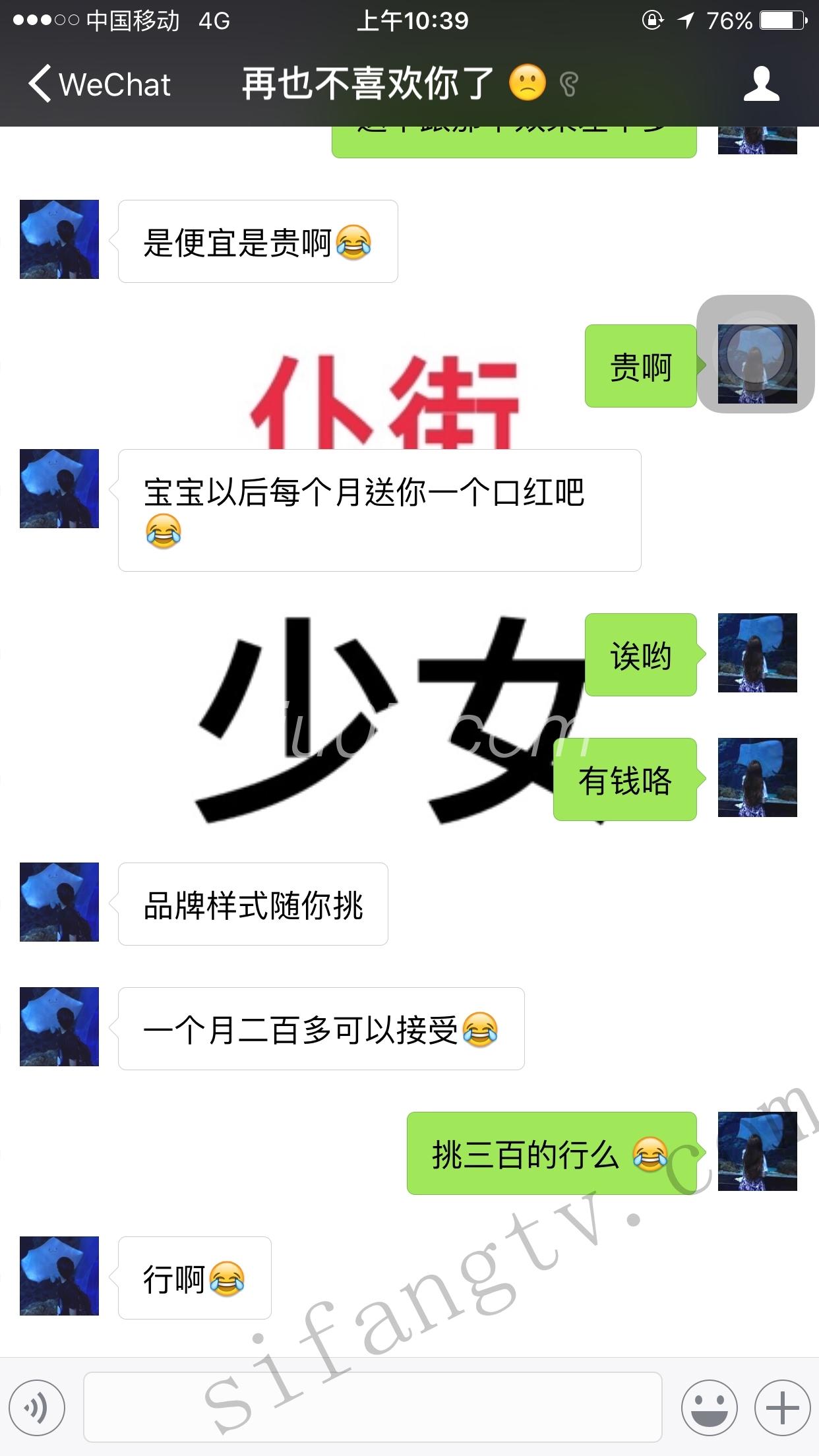Open the plus attachments menu
The height and width of the screenshot is (1456, 819).
tap(782, 1407)
